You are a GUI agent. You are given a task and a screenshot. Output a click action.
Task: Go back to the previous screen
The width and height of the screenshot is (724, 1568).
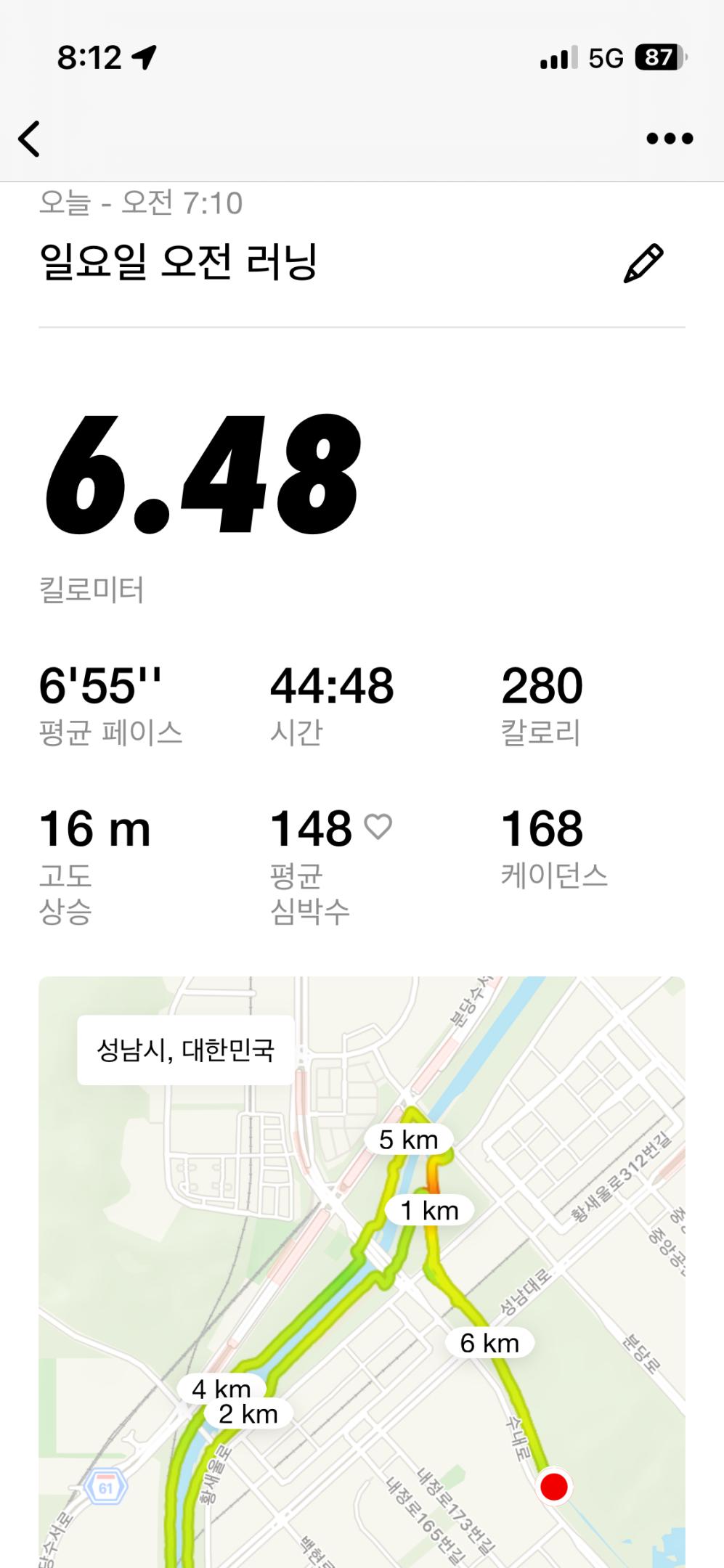tap(30, 139)
